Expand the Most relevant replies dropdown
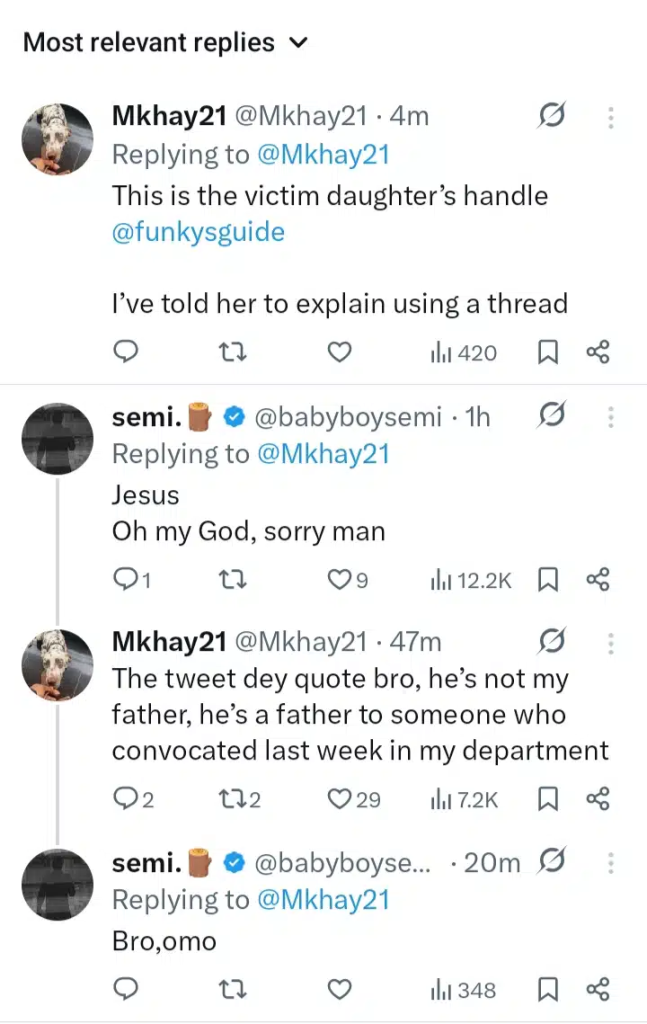Screen dimensions: 647x1024 pos(298,43)
